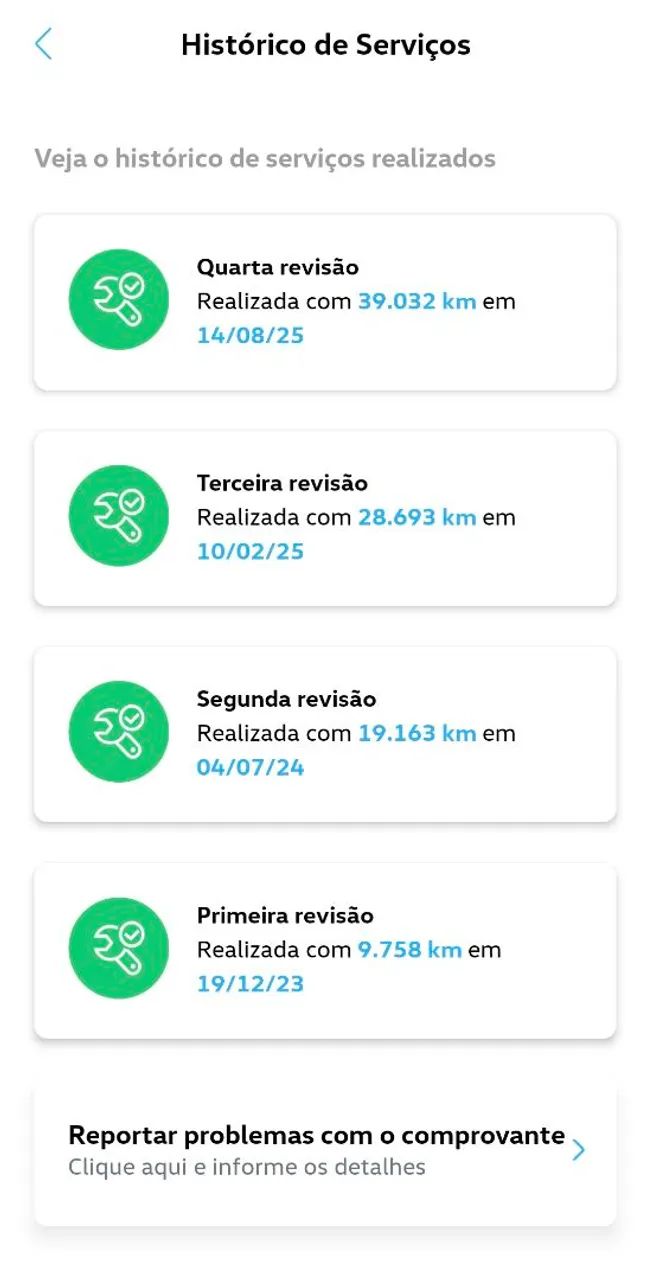Open Reportar problemas com o comprovante
The width and height of the screenshot is (649, 1280).
coord(325,1151)
